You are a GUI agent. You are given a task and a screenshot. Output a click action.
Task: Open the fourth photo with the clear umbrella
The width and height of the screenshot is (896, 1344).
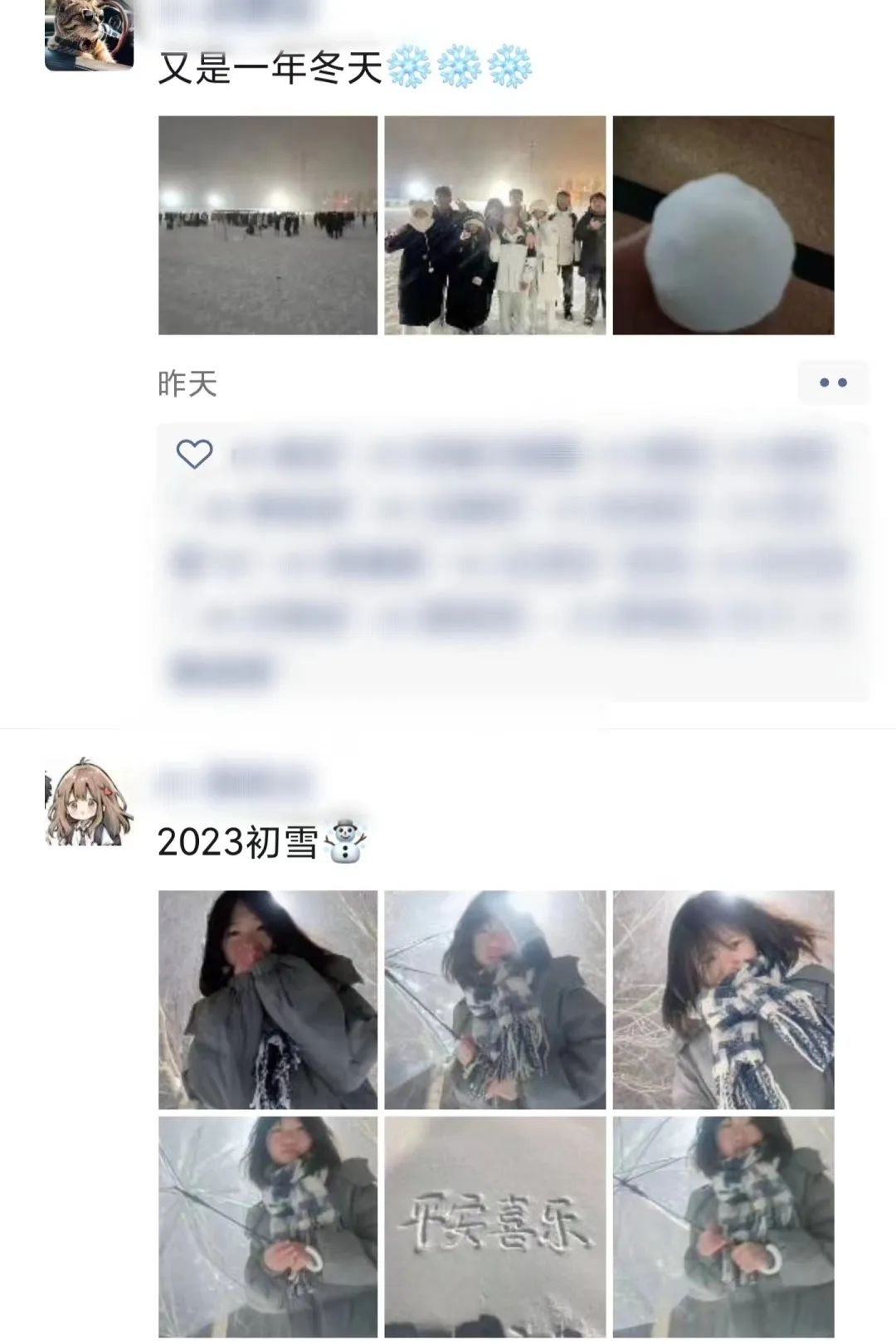click(268, 1225)
